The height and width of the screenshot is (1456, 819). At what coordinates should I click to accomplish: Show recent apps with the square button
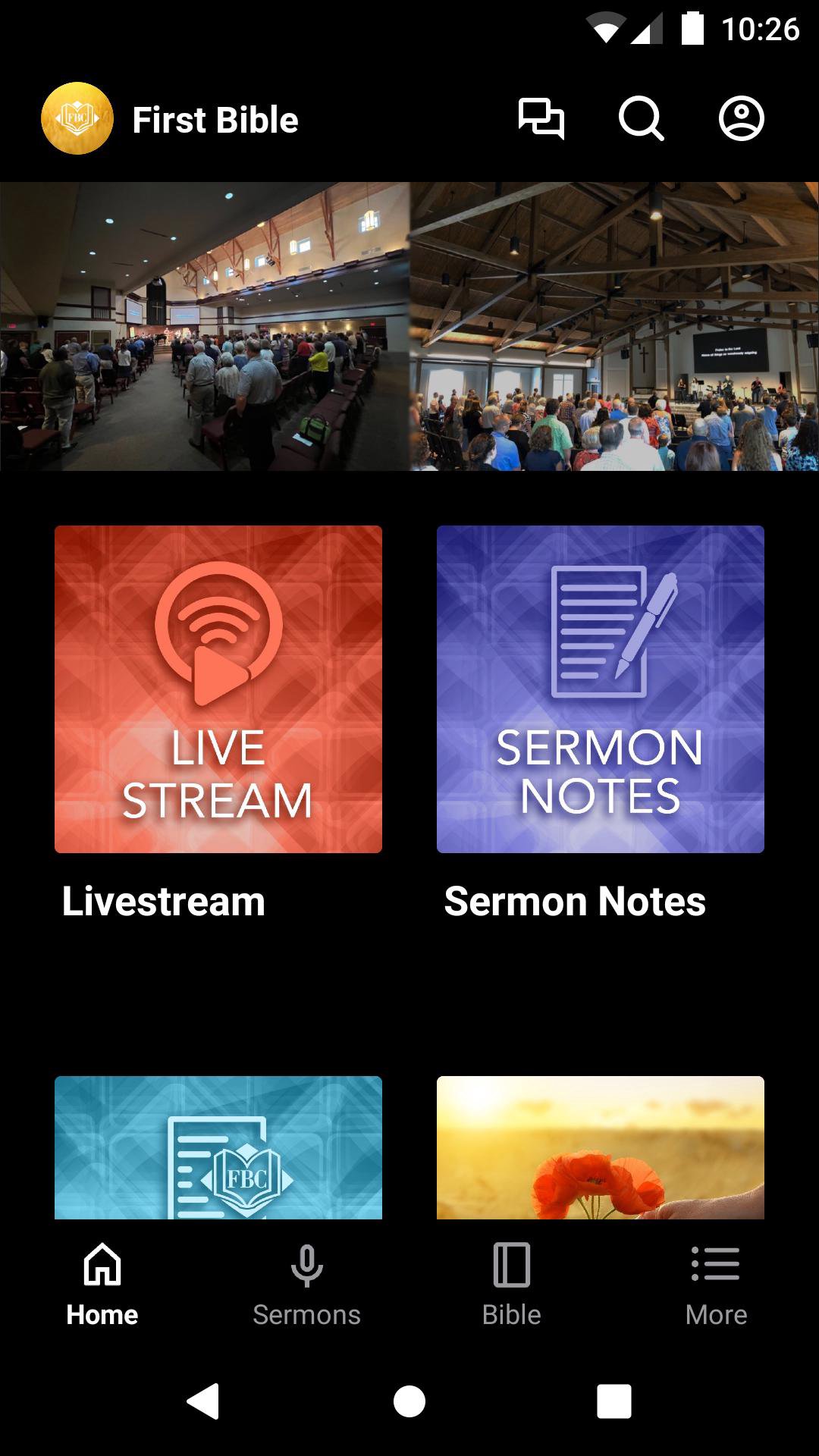pyautogui.click(x=613, y=1401)
